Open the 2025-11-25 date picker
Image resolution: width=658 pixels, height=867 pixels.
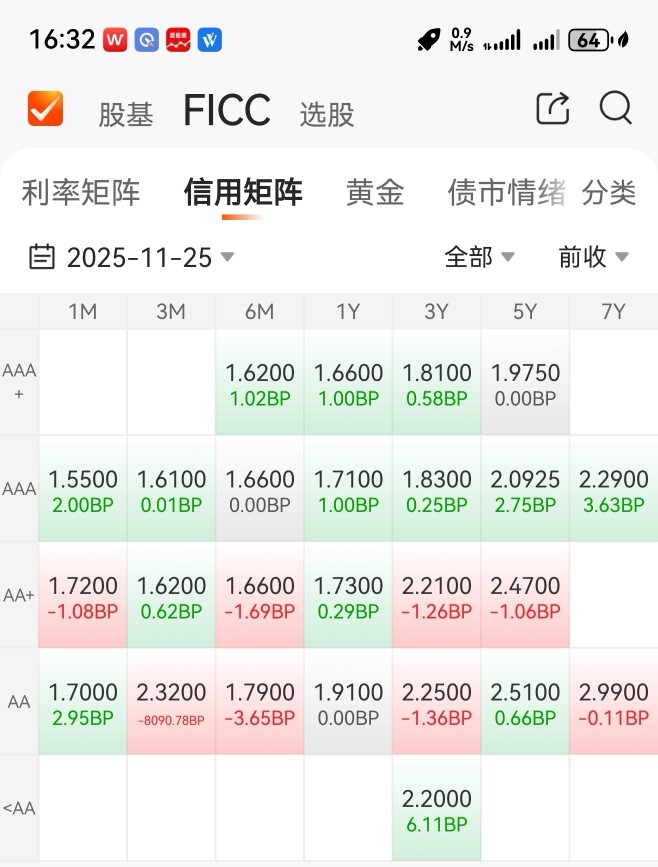click(x=132, y=257)
